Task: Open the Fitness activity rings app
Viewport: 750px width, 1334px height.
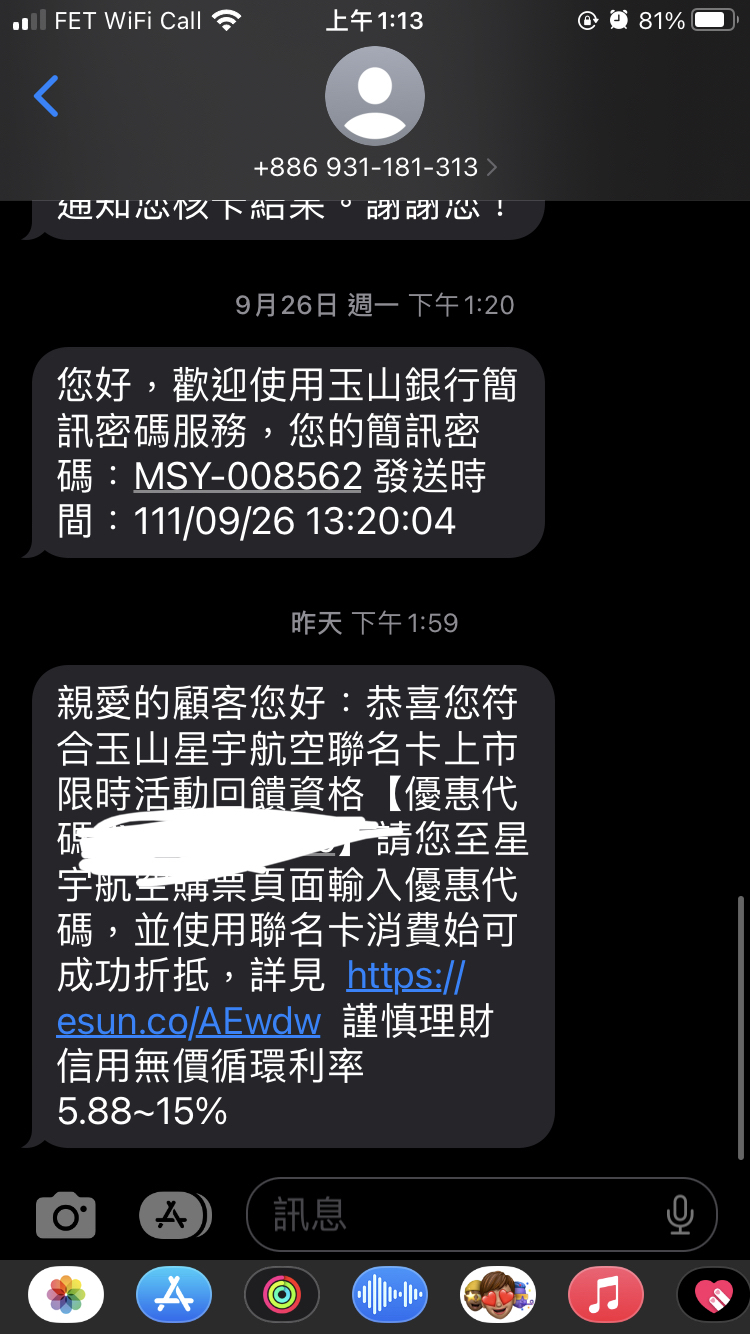Action: [x=282, y=1295]
